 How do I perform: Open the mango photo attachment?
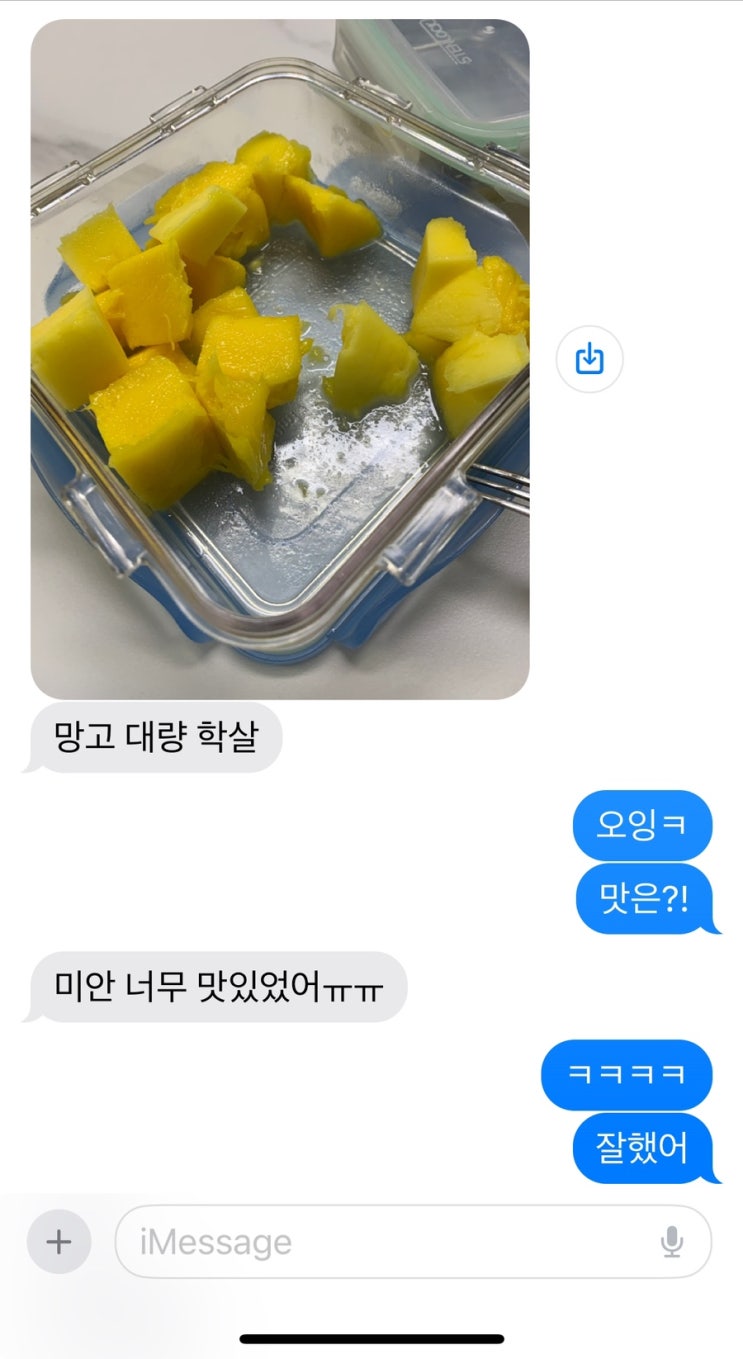pyautogui.click(x=280, y=359)
